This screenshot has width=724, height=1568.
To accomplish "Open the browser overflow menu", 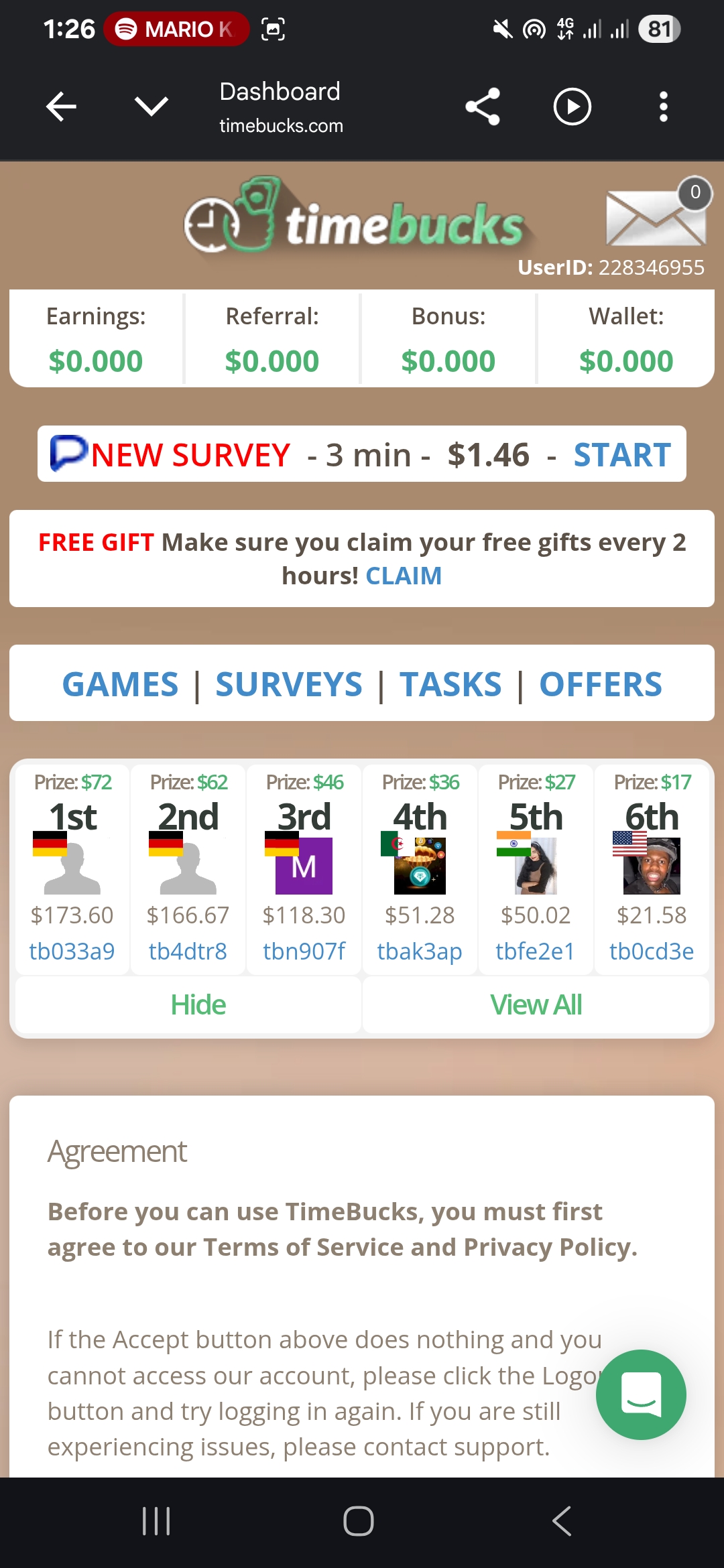I will pos(663,107).
